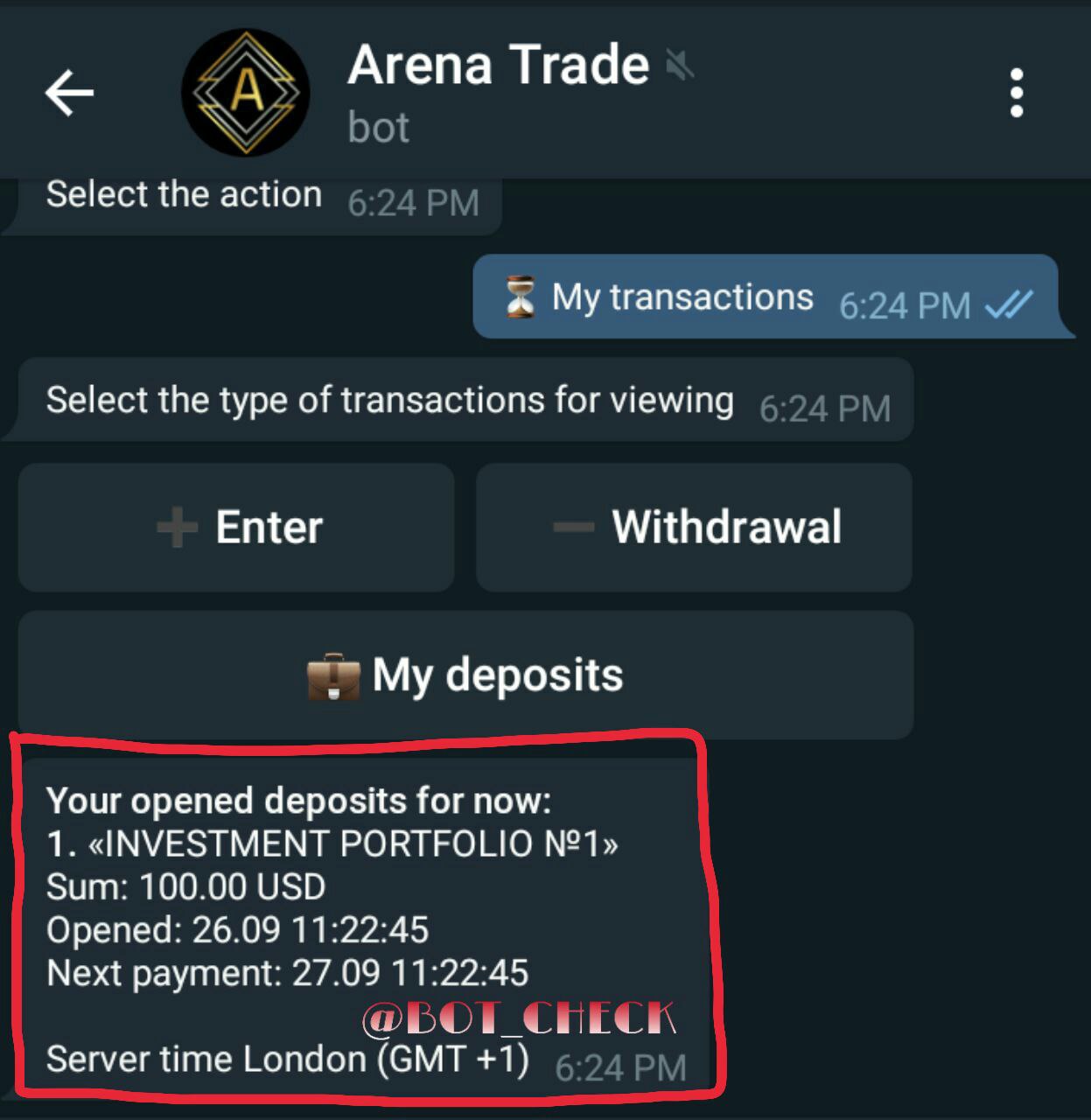View Withdrawal transactions
The width and height of the screenshot is (1091, 1120).
coord(694,528)
